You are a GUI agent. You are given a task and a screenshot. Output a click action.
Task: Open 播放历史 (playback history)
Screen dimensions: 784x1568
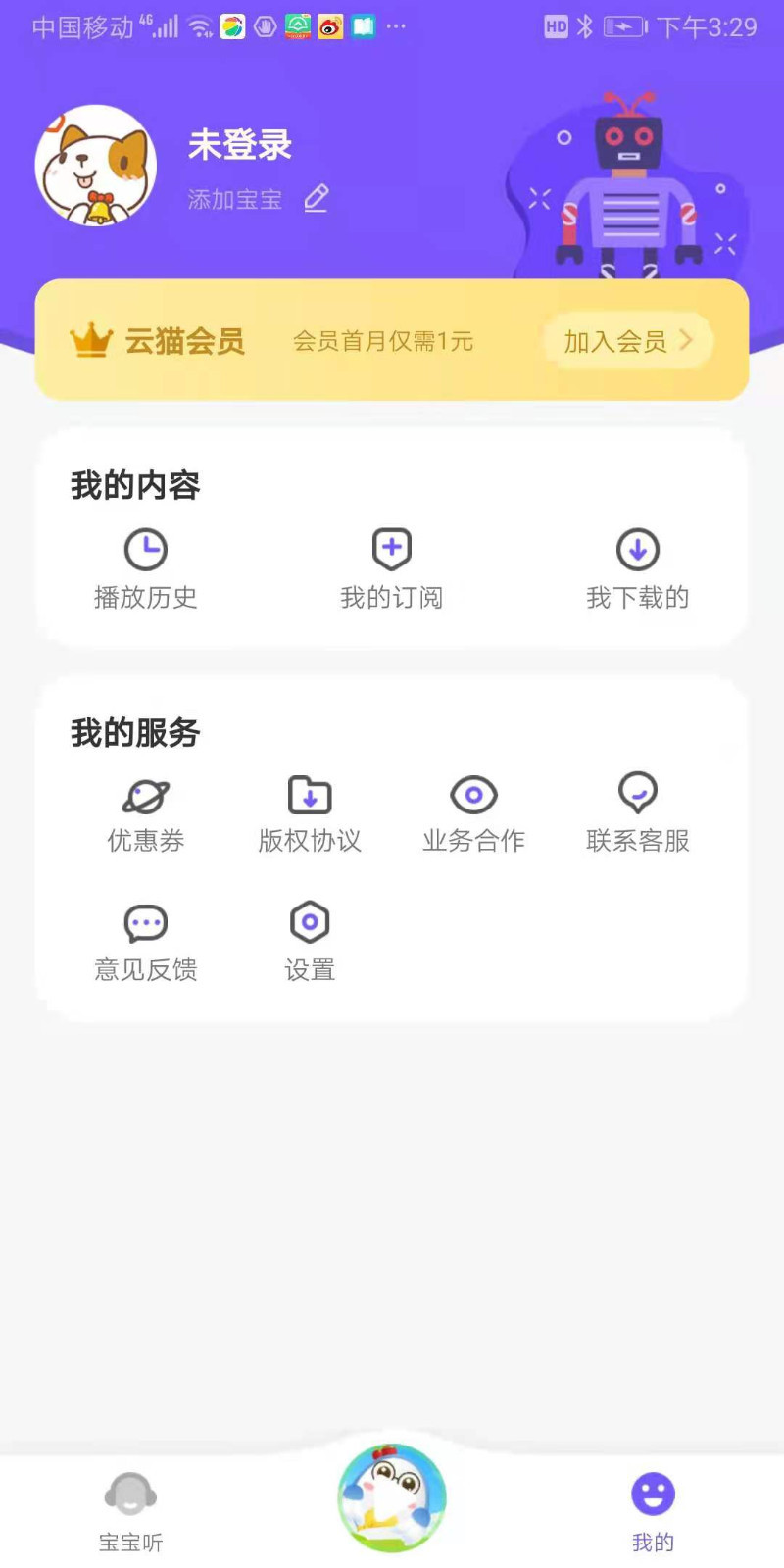pos(147,568)
